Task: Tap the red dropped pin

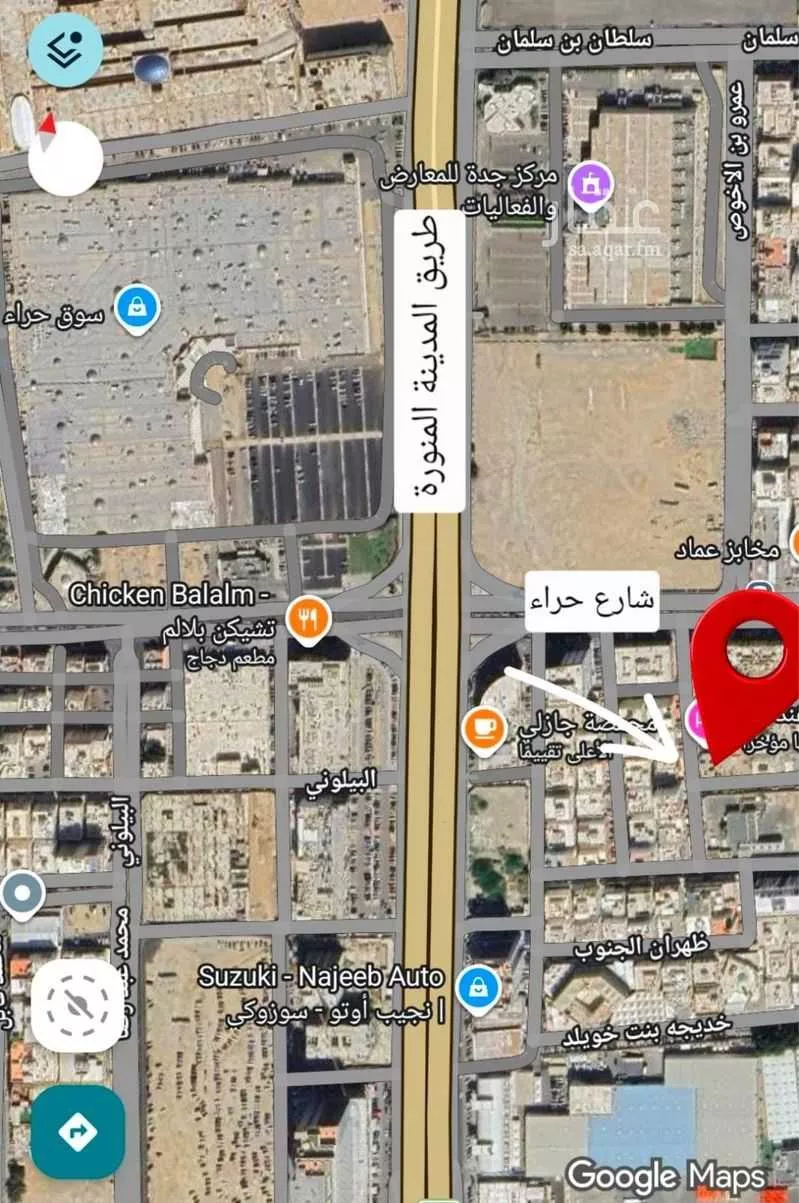Action: pyautogui.click(x=745, y=660)
